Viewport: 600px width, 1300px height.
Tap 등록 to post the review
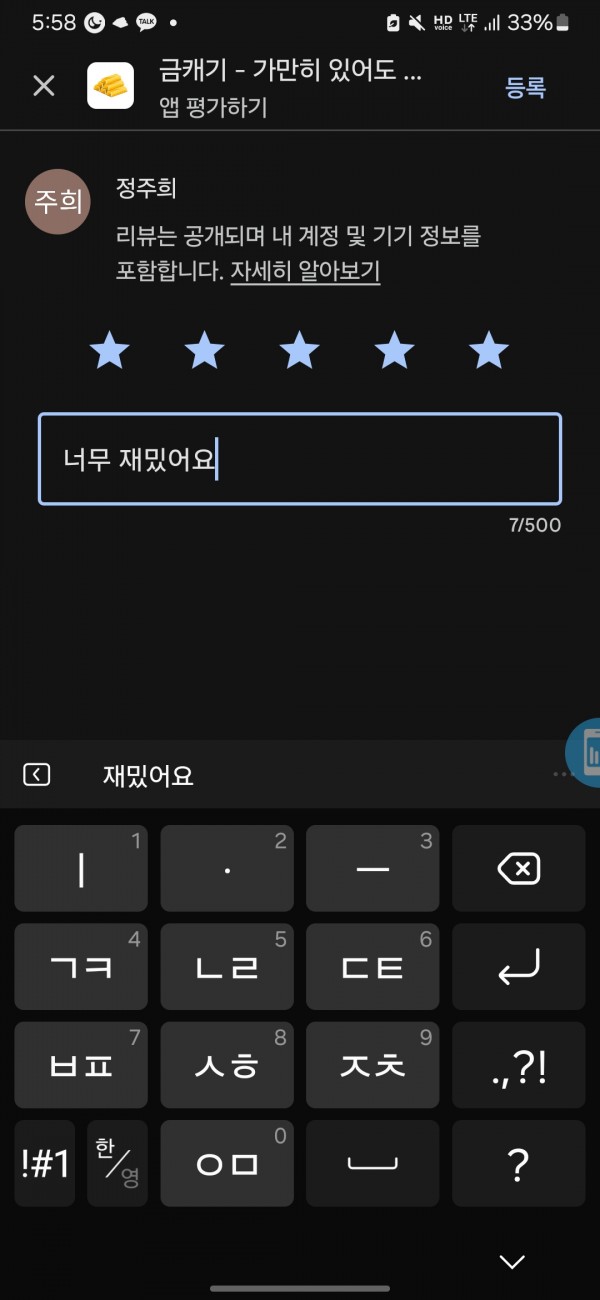(x=526, y=87)
